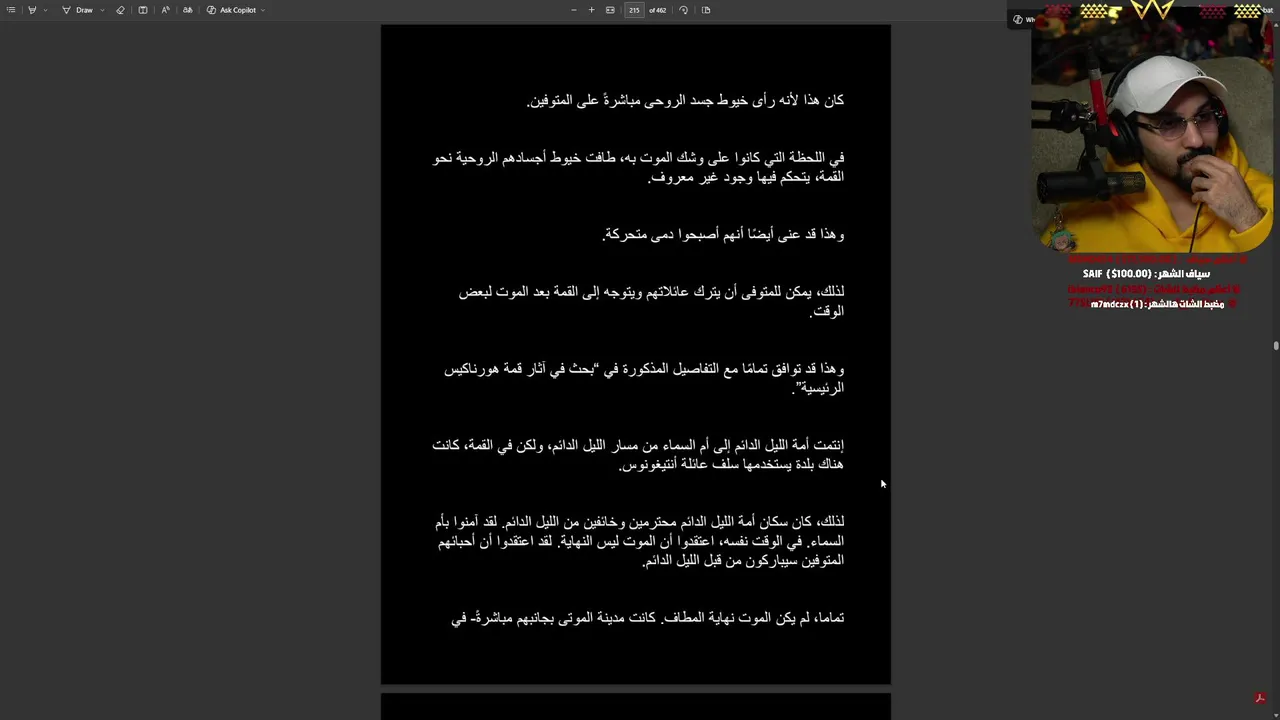Open Ask Copilot
1280x720 pixels.
coord(232,10)
